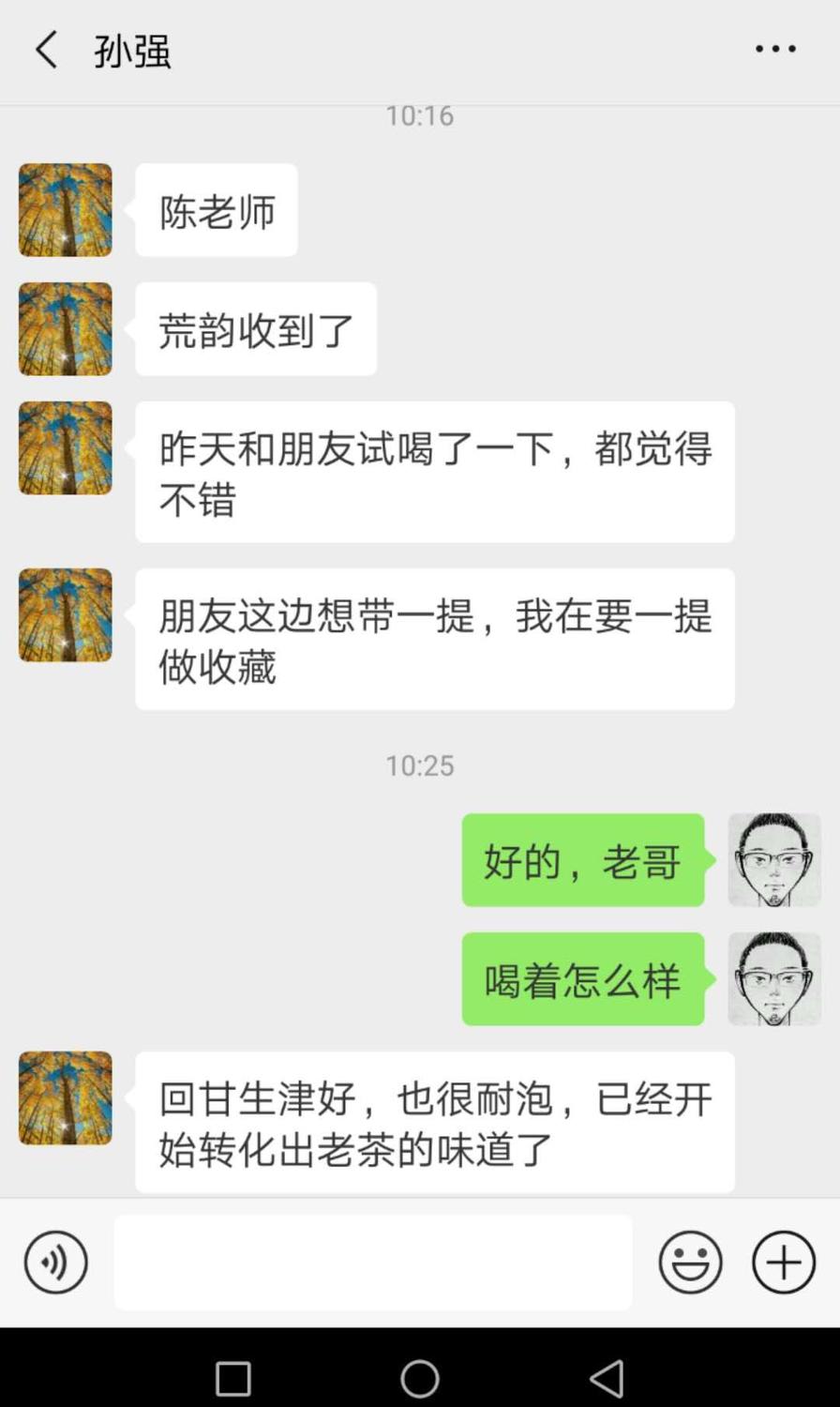The width and height of the screenshot is (840, 1407).
Task: Focus the message text field
Action: 373,1263
